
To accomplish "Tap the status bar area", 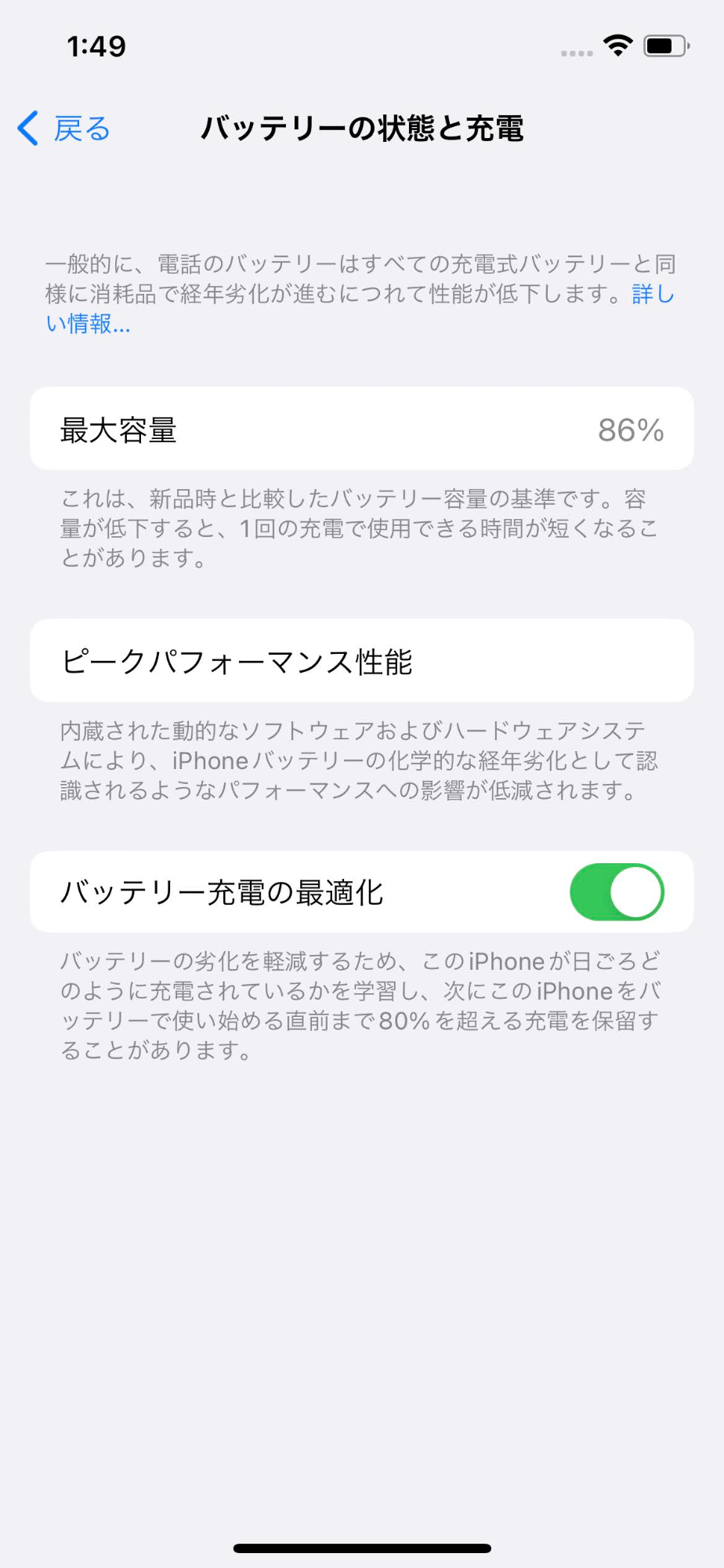I will click(362, 47).
